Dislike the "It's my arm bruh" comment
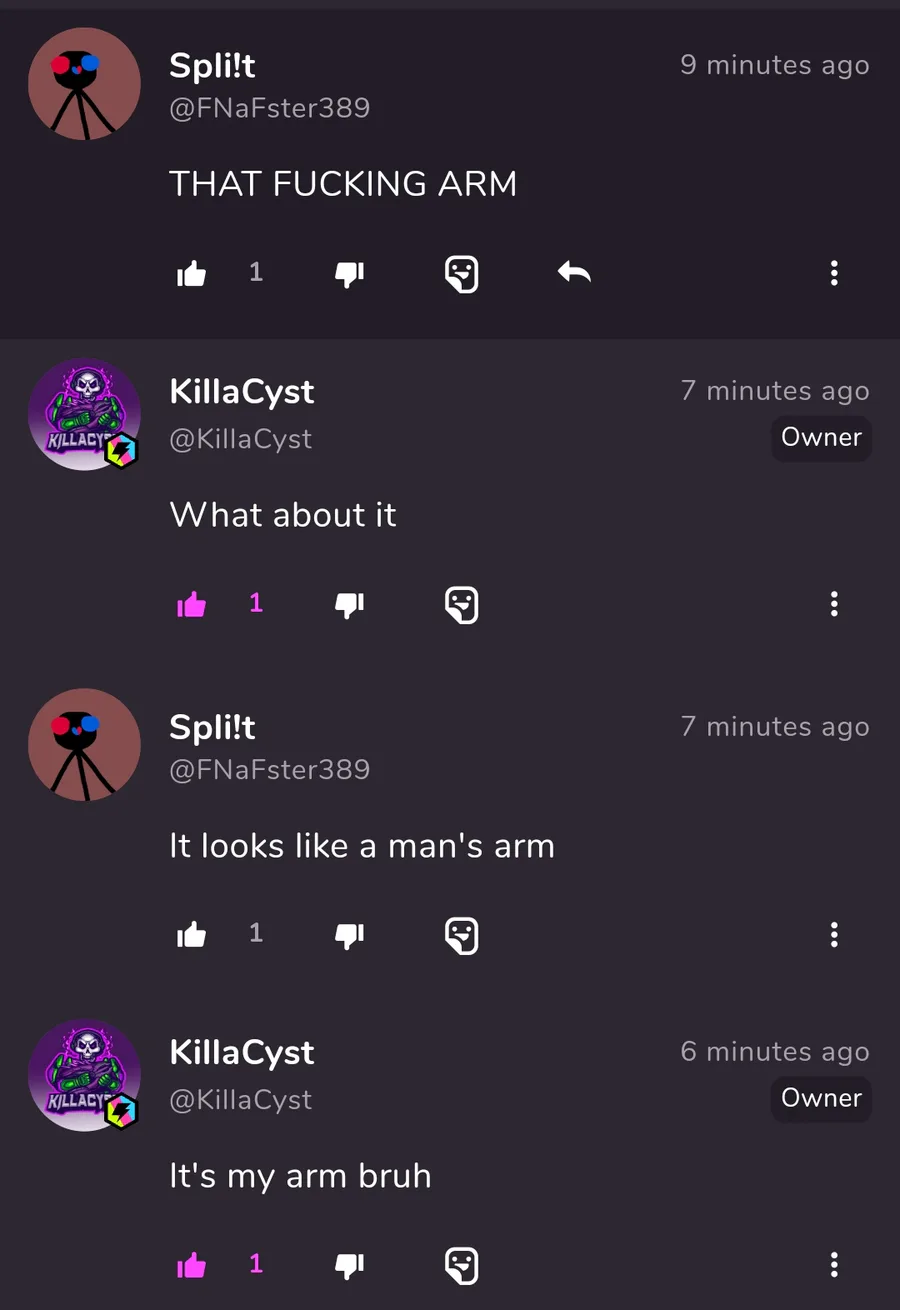This screenshot has width=900, height=1310. tap(349, 1267)
